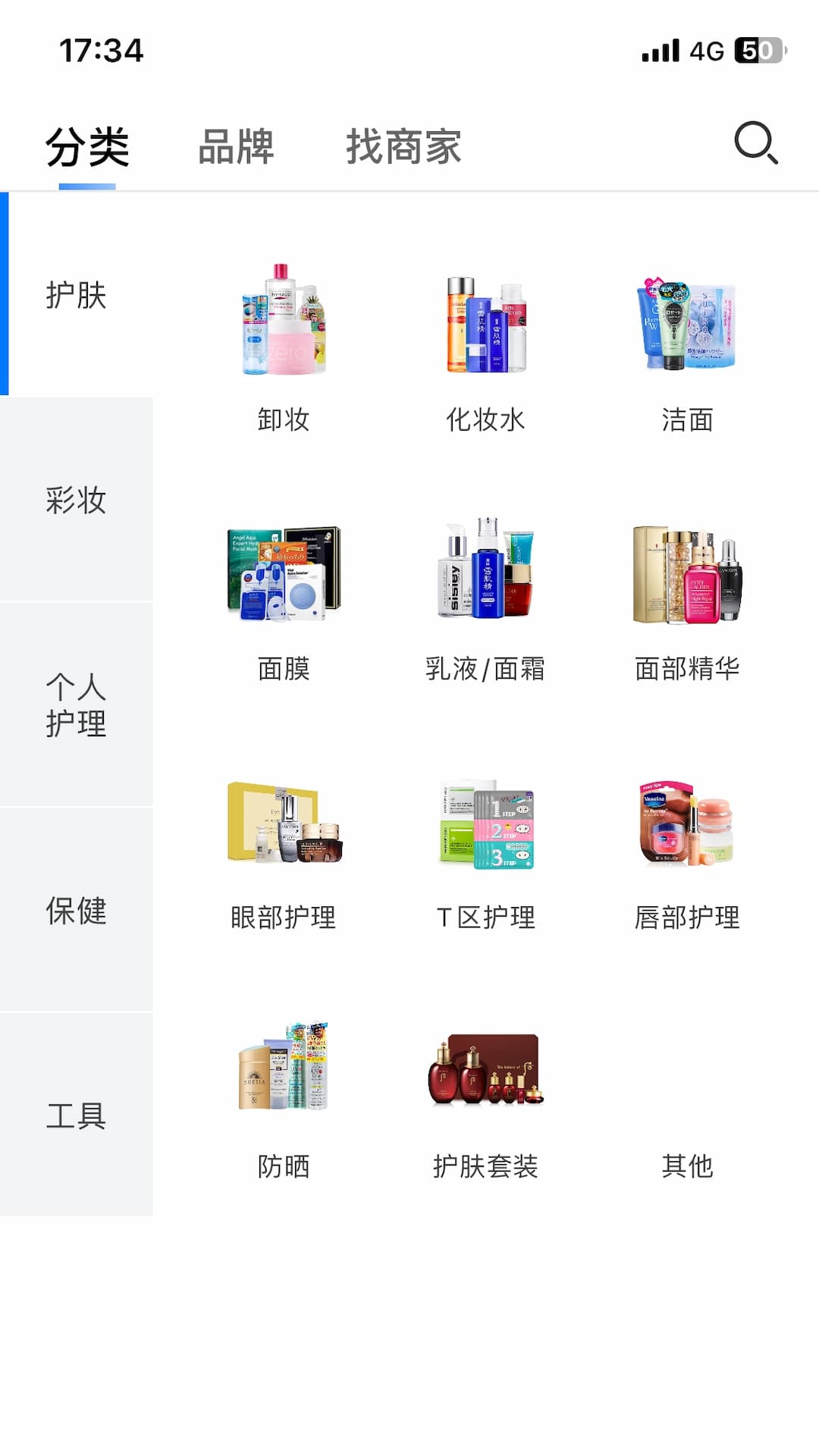Open the 化妆水 category icon
This screenshot has width=819, height=1456.
point(485,326)
